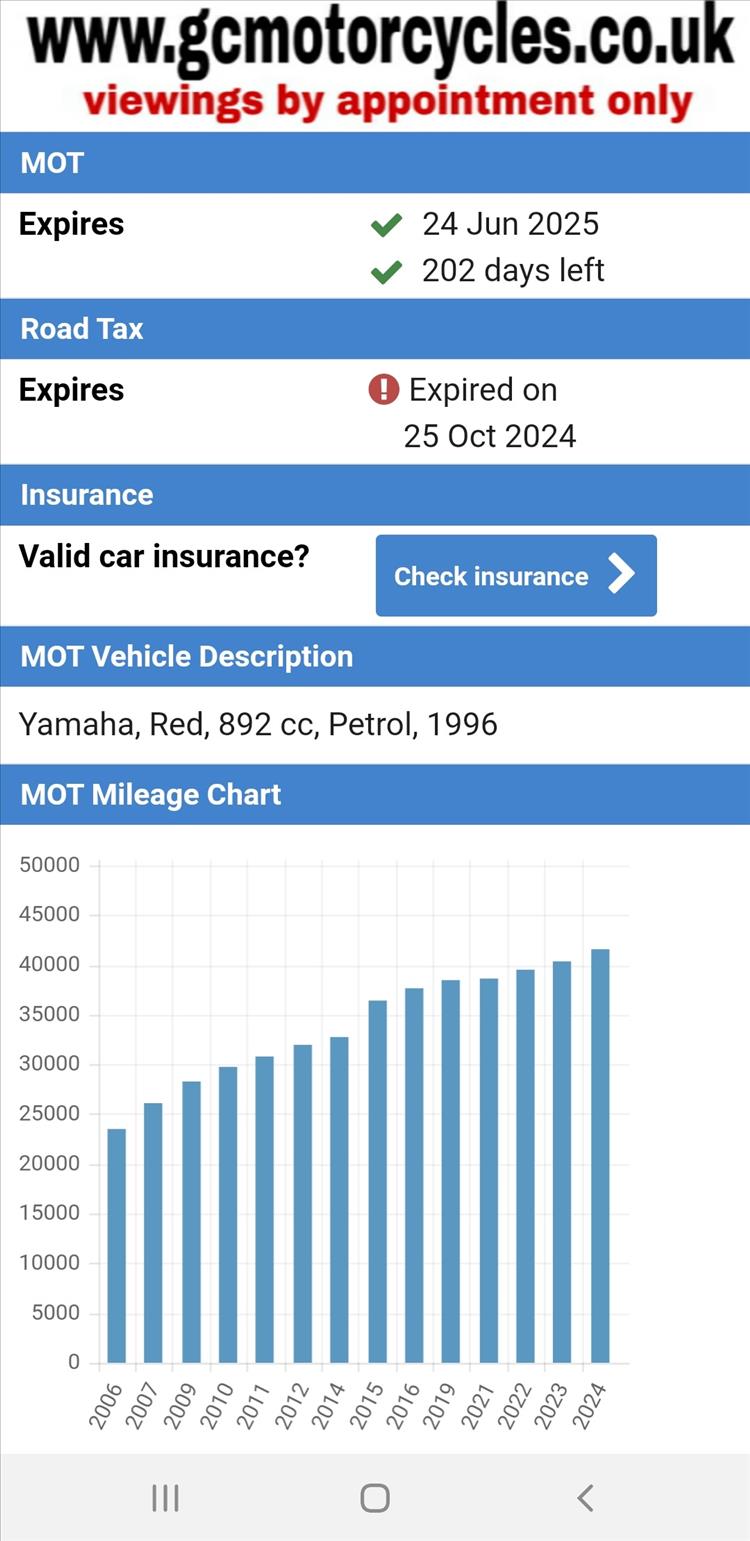
Task: Tap the Check insurance button
Action: [x=516, y=575]
